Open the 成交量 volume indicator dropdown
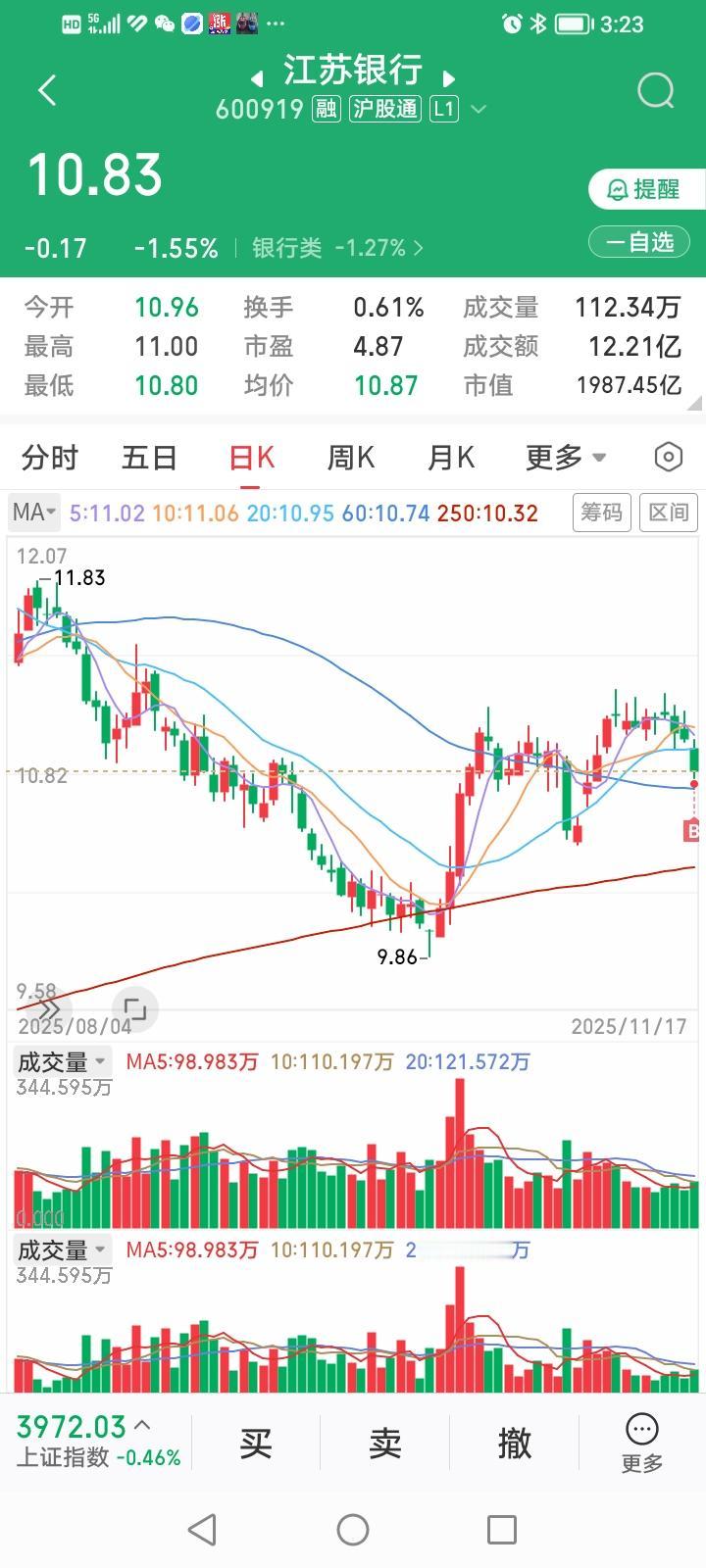 point(63,1060)
